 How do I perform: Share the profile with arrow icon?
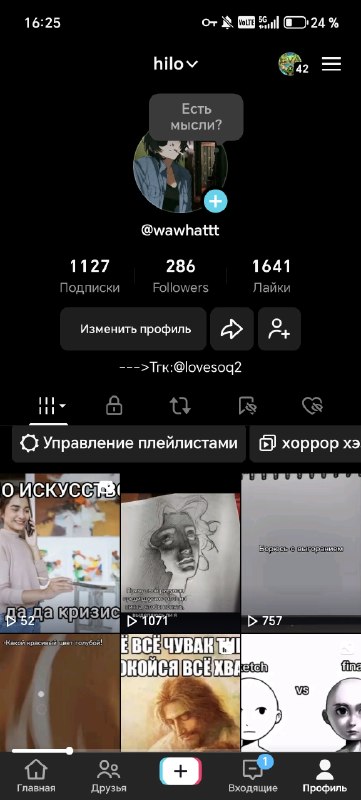tap(231, 329)
